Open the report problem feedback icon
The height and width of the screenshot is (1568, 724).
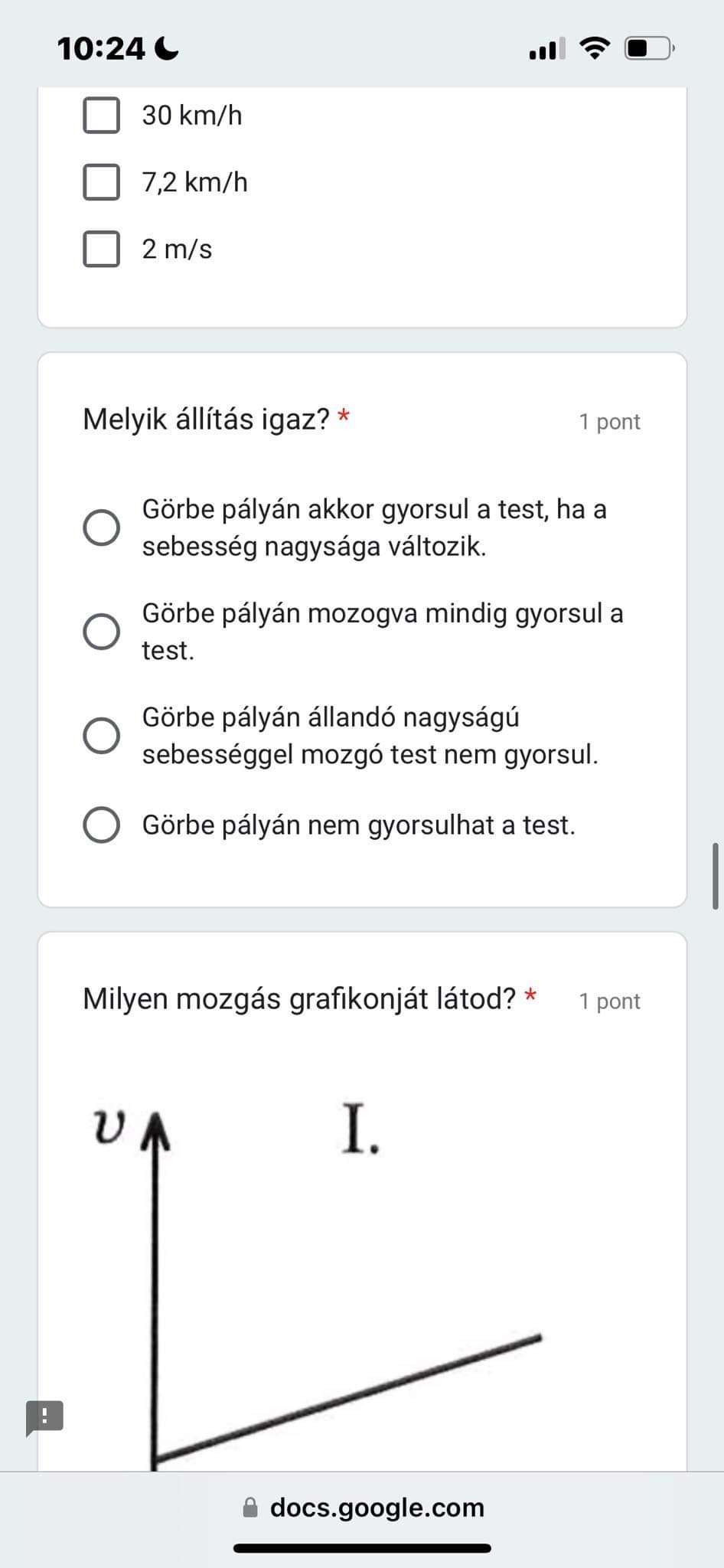coord(44,1417)
